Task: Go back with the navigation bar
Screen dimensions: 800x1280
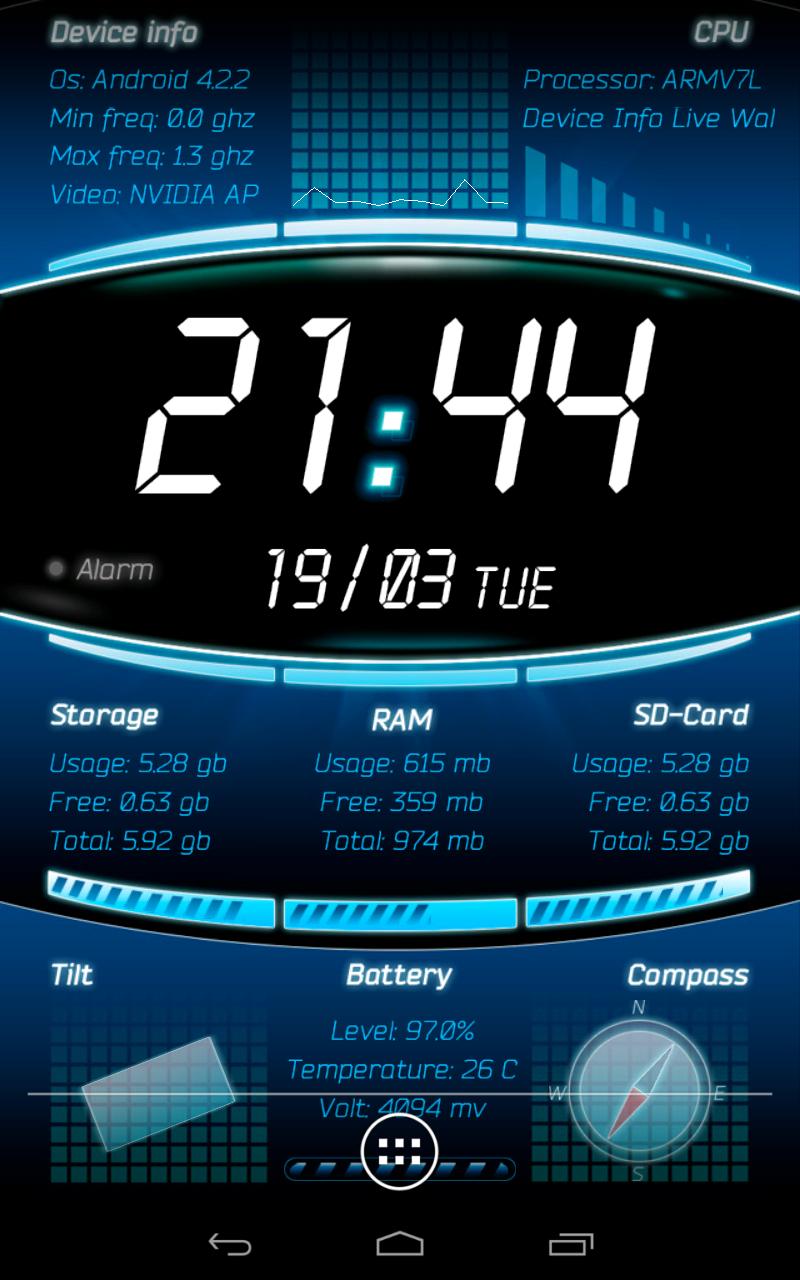Action: pyautogui.click(x=229, y=1244)
